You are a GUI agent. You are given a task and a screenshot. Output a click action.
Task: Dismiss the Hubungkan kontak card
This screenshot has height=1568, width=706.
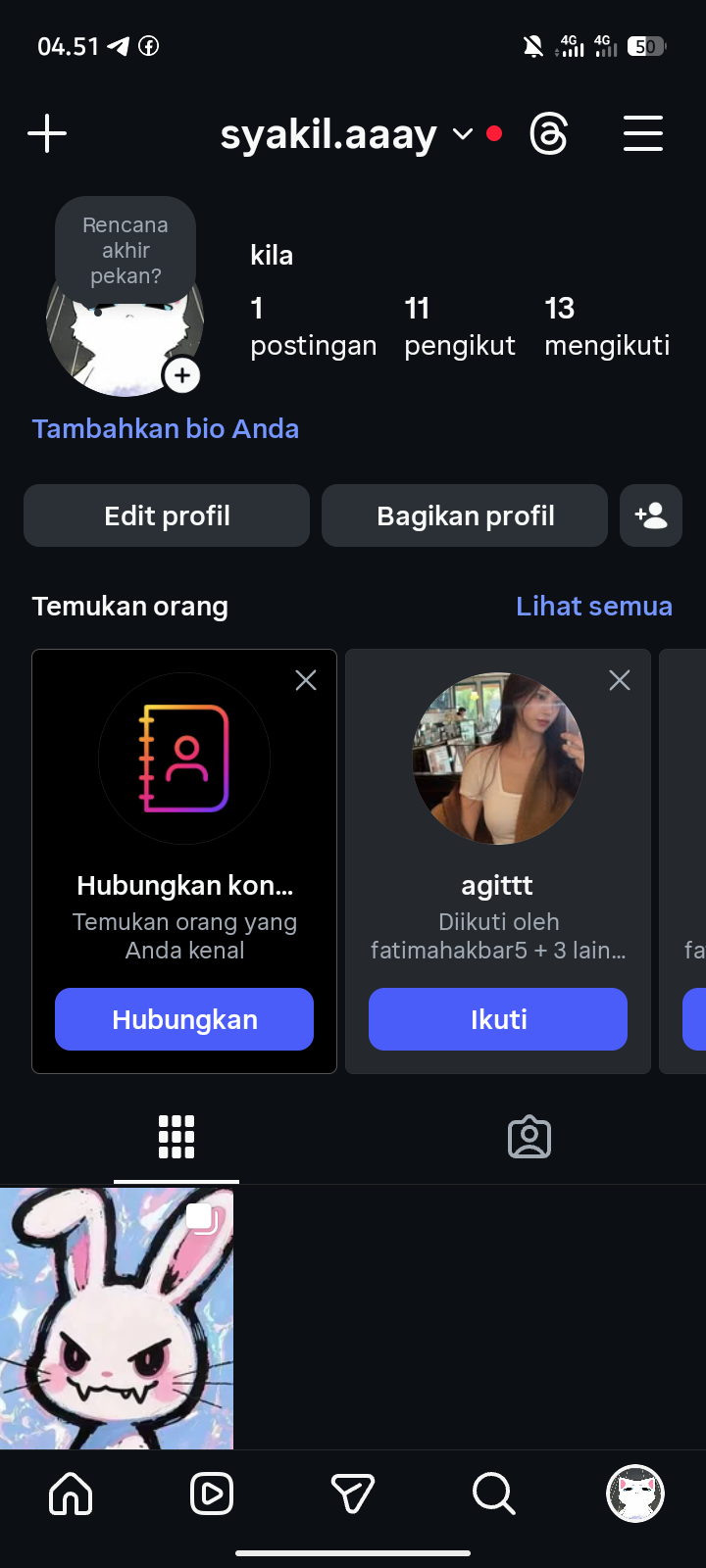coord(306,680)
